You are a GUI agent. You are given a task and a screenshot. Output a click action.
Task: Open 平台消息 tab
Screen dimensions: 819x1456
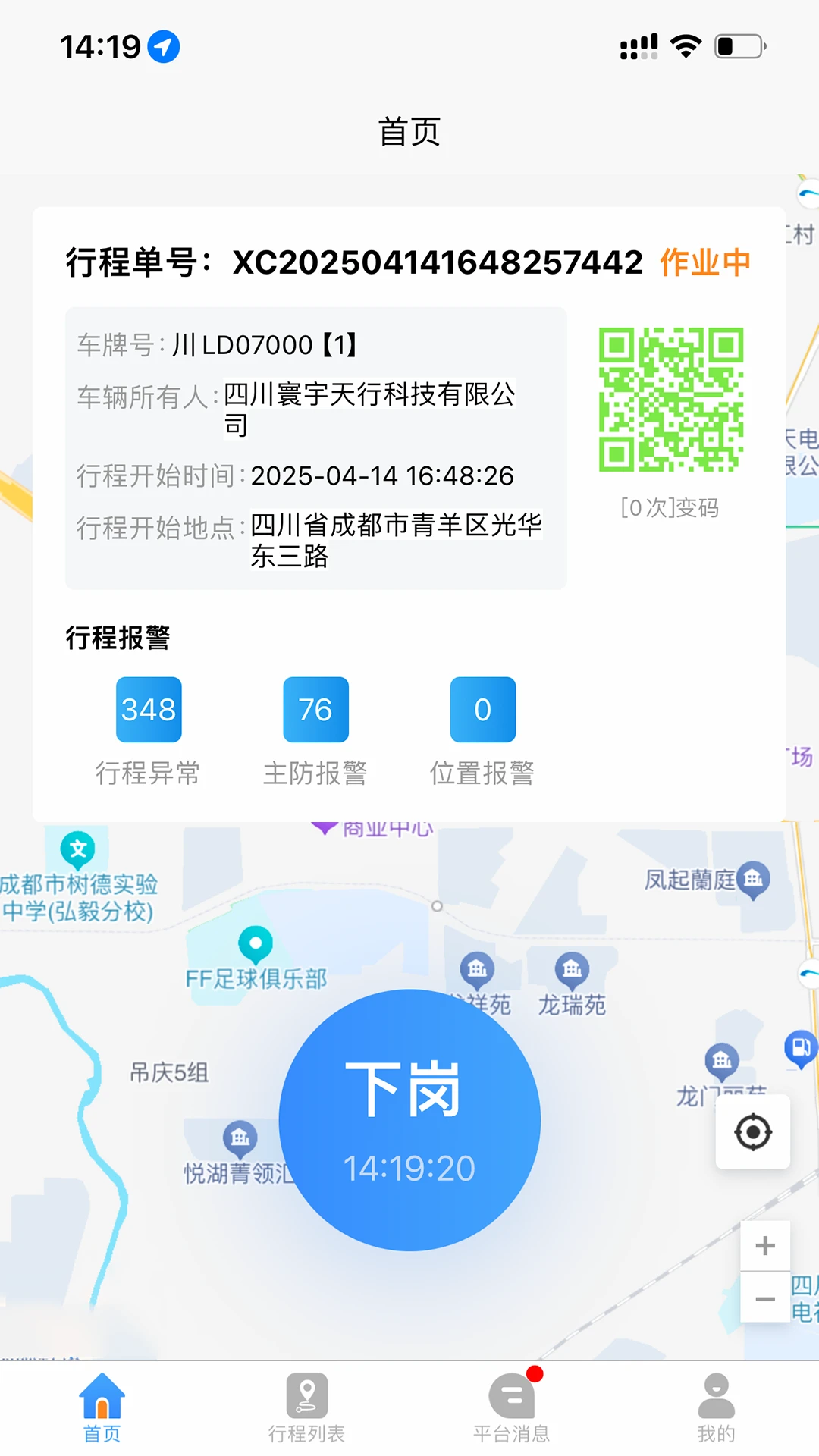[x=512, y=1407]
